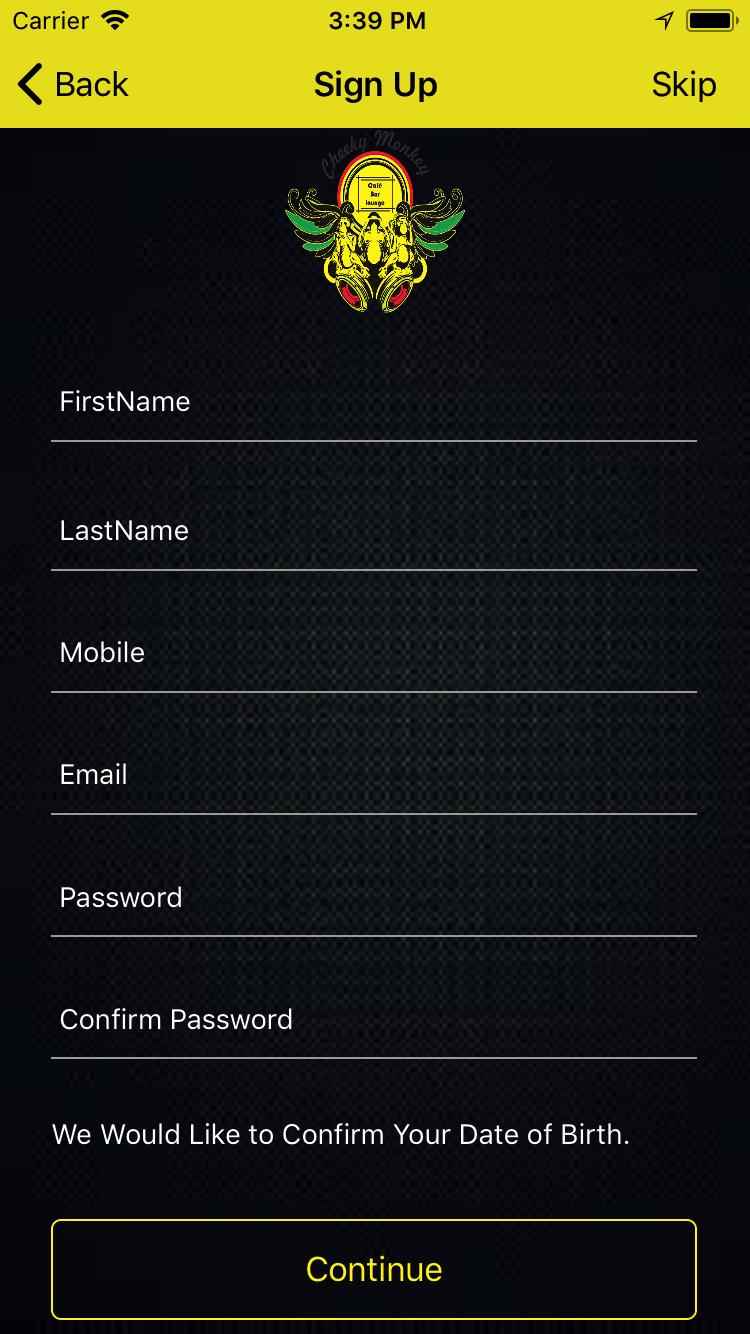750x1334 pixels.
Task: Focus the Confirm Password field
Action: [x=374, y=1020]
